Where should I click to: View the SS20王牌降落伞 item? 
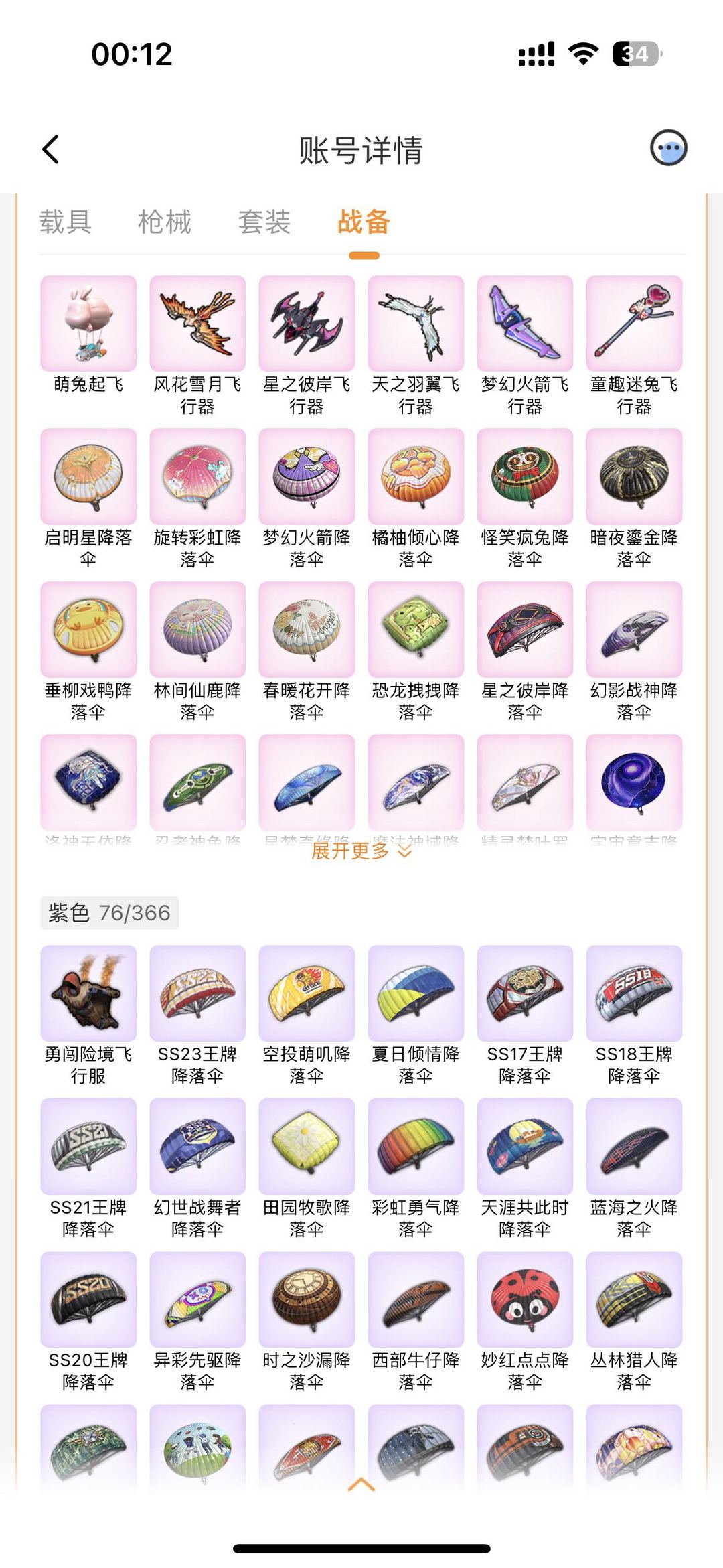(x=88, y=1298)
